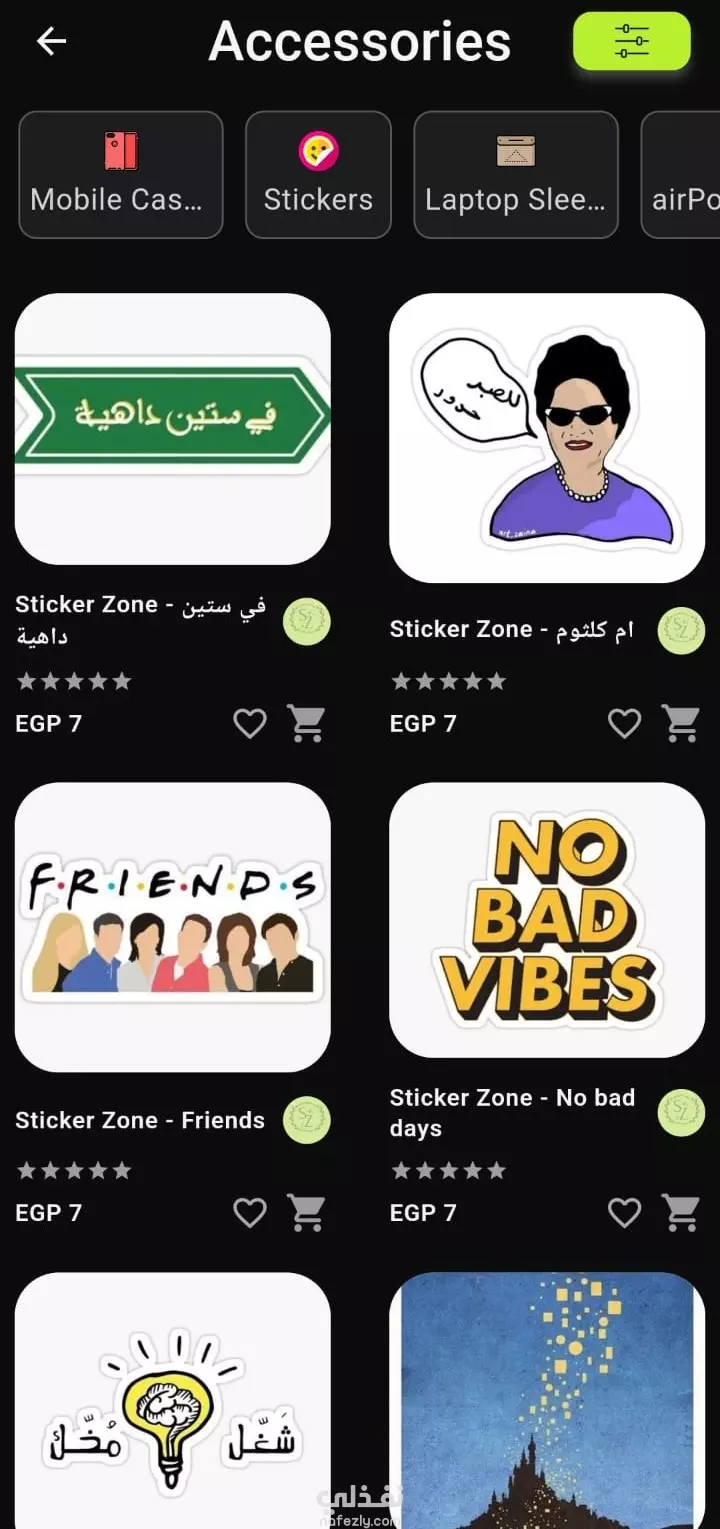Add the Om Kalthoum sticker to cart
The image size is (720, 1529).
[x=681, y=723]
